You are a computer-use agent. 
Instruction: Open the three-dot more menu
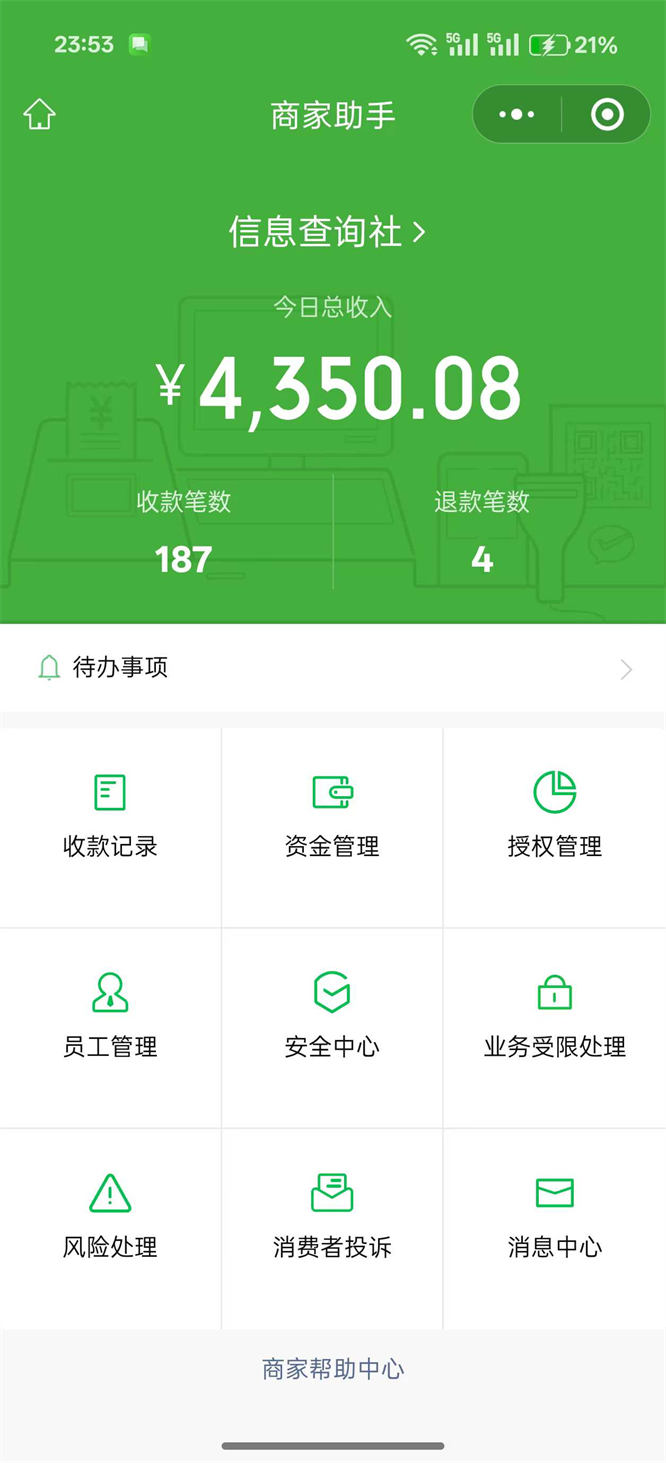pos(517,115)
